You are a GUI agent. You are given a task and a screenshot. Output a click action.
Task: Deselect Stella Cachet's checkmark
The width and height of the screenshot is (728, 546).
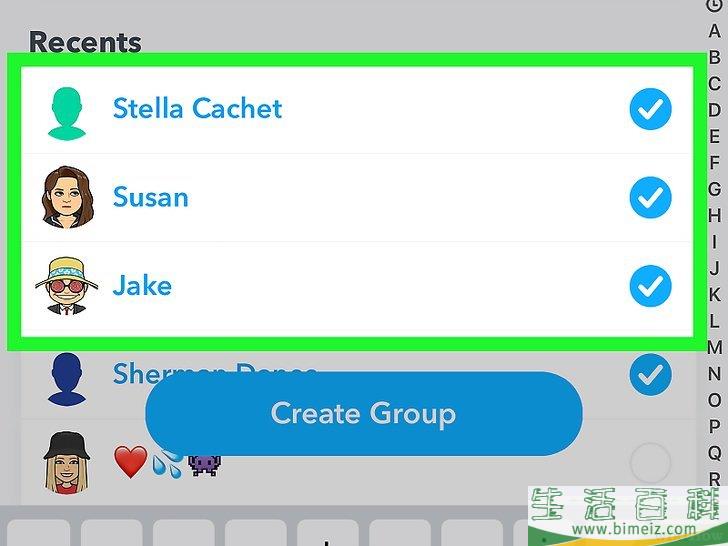coord(650,109)
